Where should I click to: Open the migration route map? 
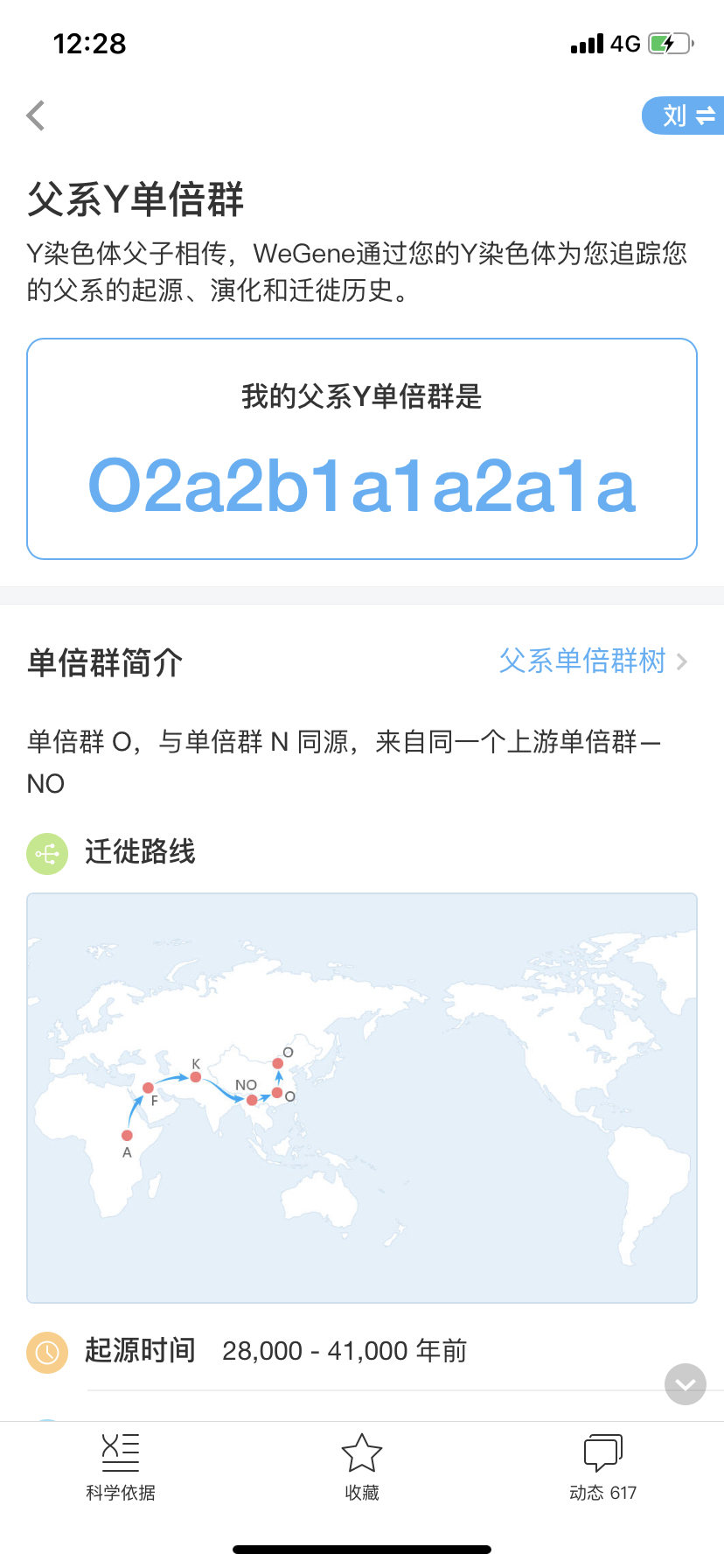tap(362, 1097)
